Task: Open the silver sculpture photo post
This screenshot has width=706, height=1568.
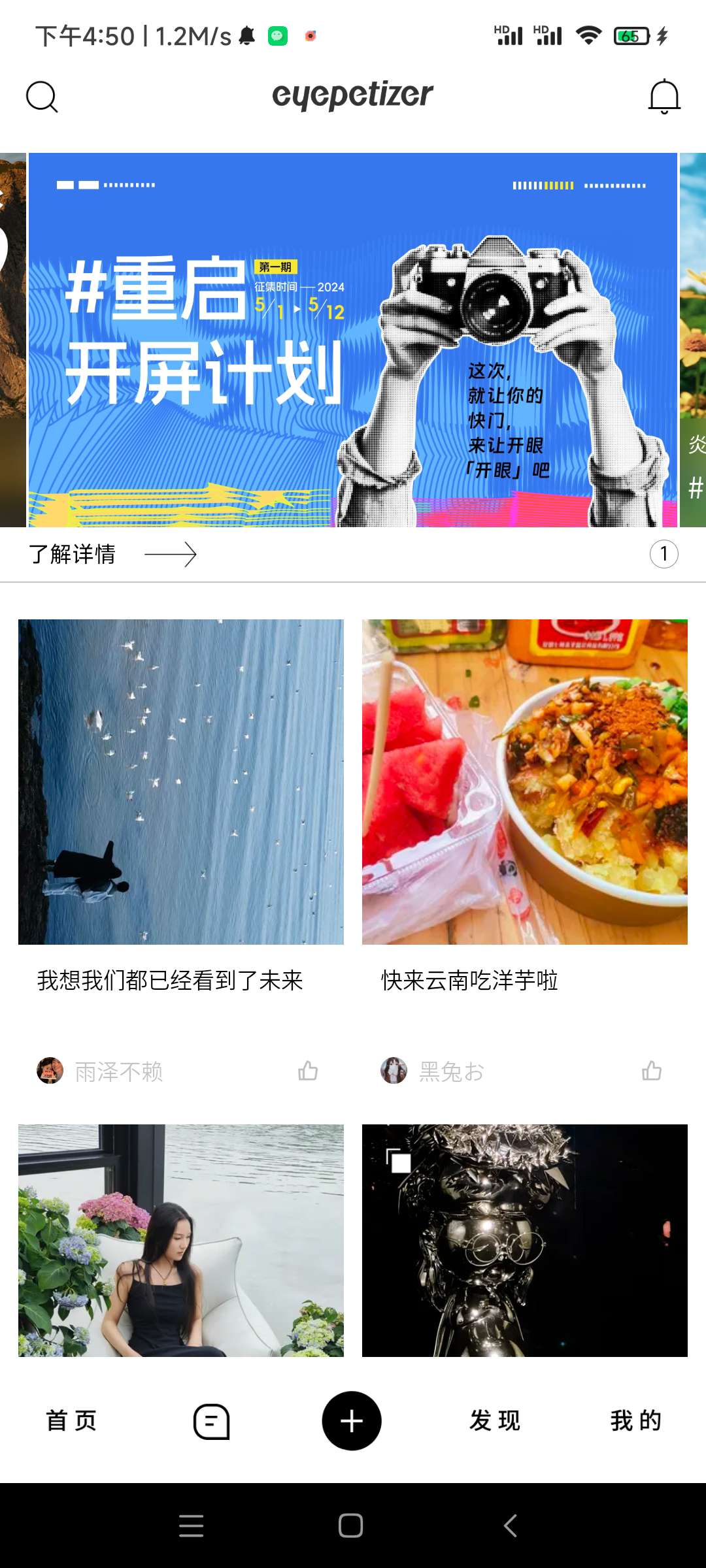Action: (524, 1240)
